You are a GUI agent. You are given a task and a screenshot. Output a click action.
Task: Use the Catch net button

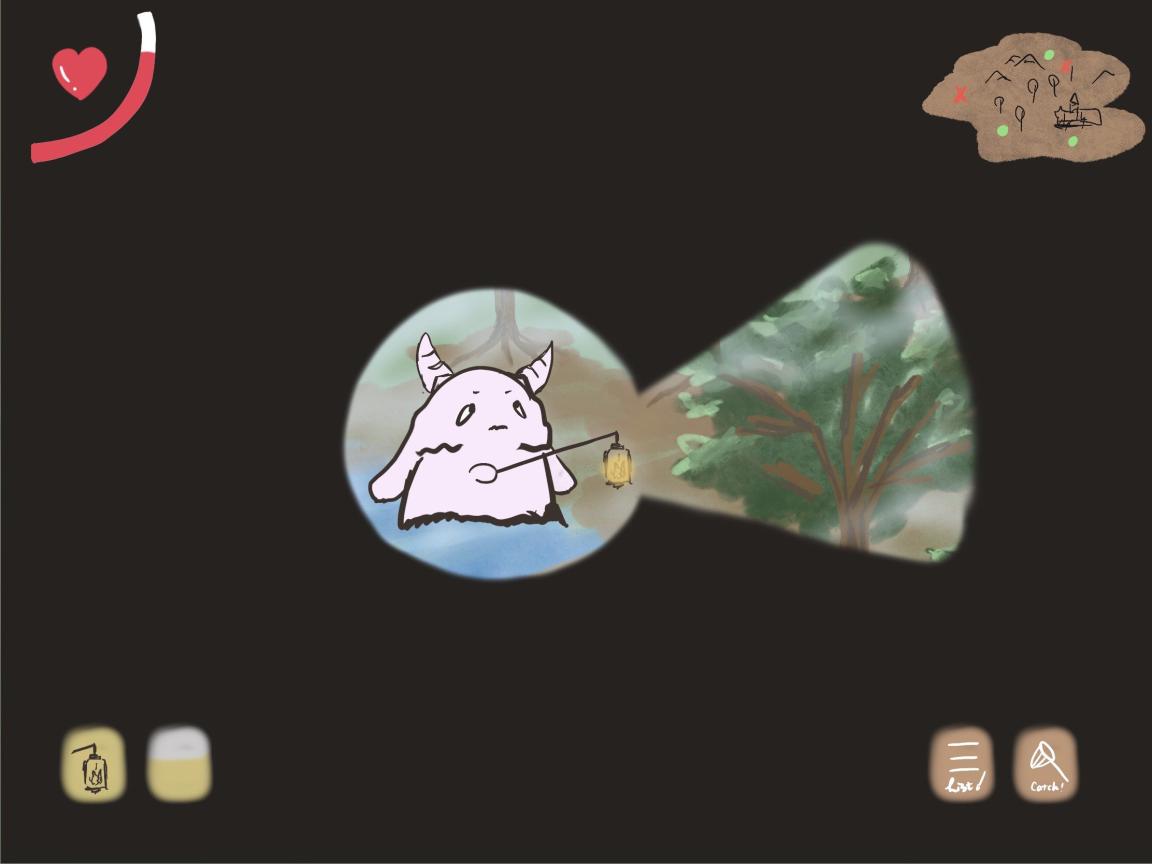[1046, 765]
